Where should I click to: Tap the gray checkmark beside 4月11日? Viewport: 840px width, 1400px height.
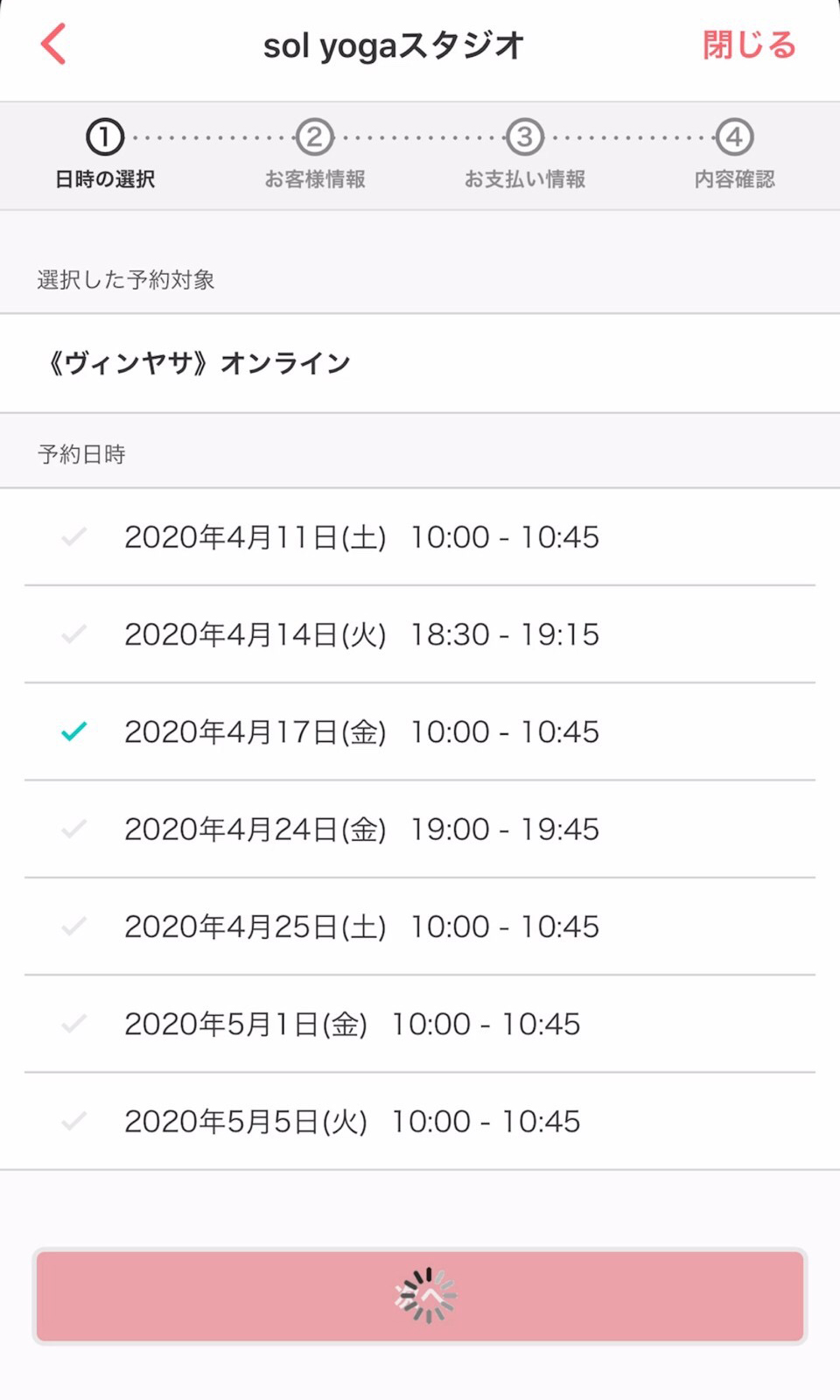click(73, 537)
